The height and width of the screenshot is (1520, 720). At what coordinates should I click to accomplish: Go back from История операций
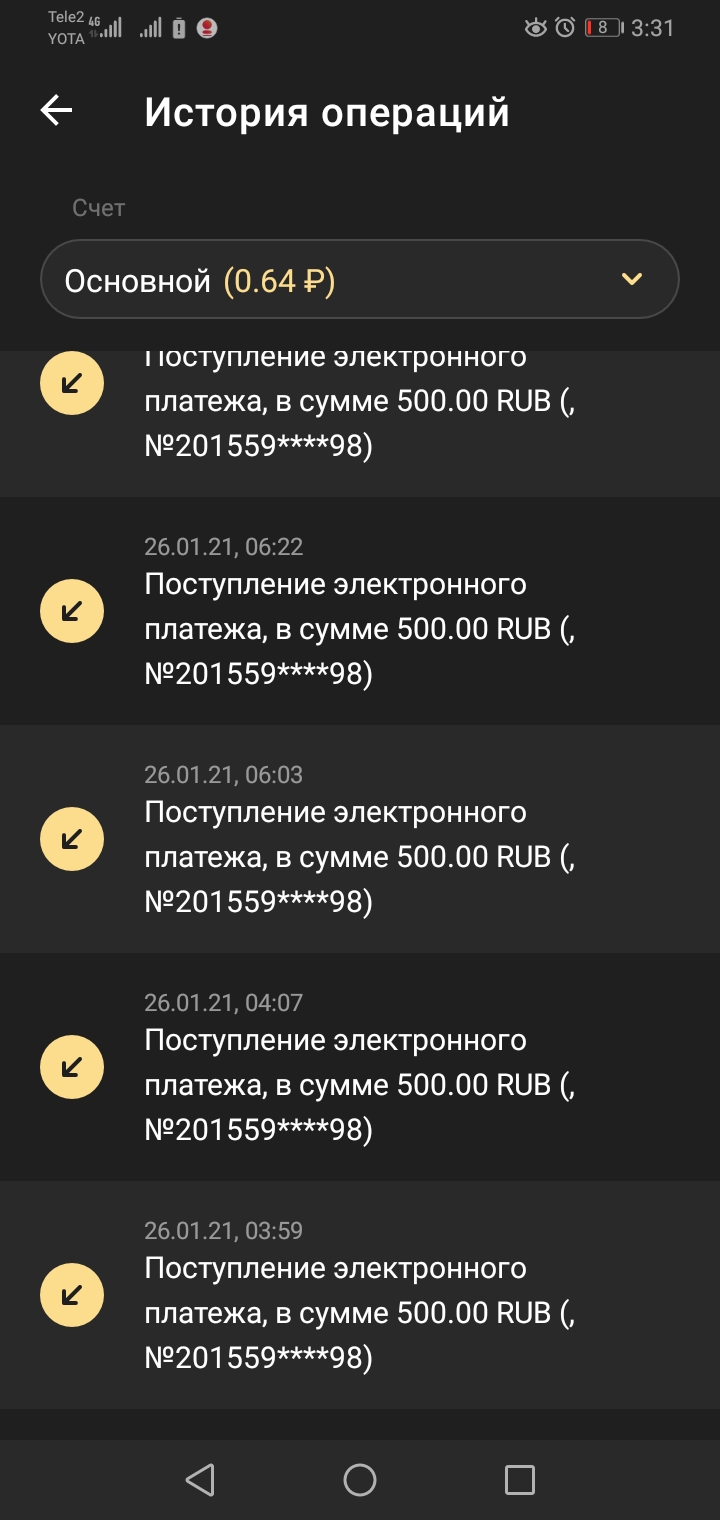(x=57, y=111)
